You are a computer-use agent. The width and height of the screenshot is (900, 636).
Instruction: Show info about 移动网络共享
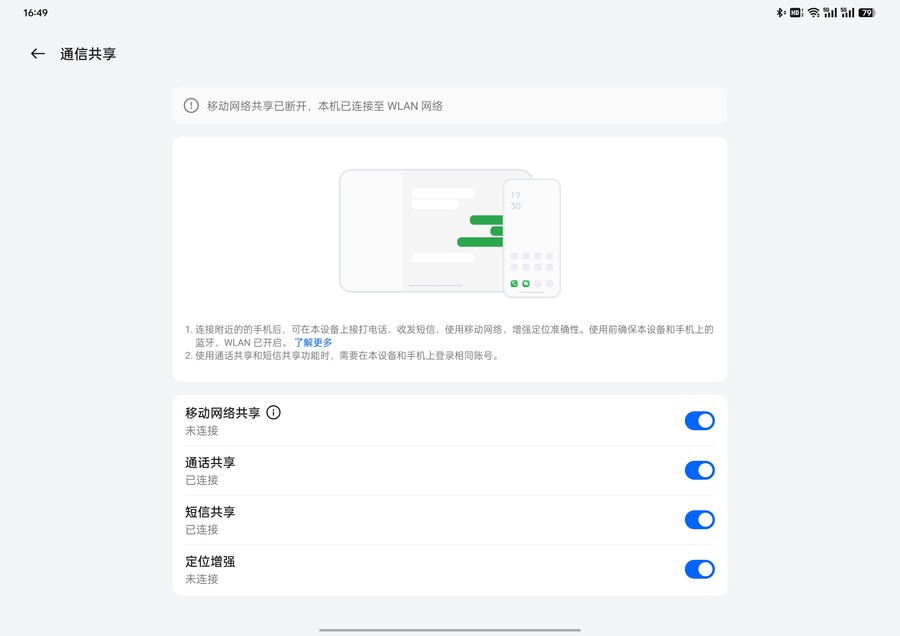pyautogui.click(x=274, y=412)
